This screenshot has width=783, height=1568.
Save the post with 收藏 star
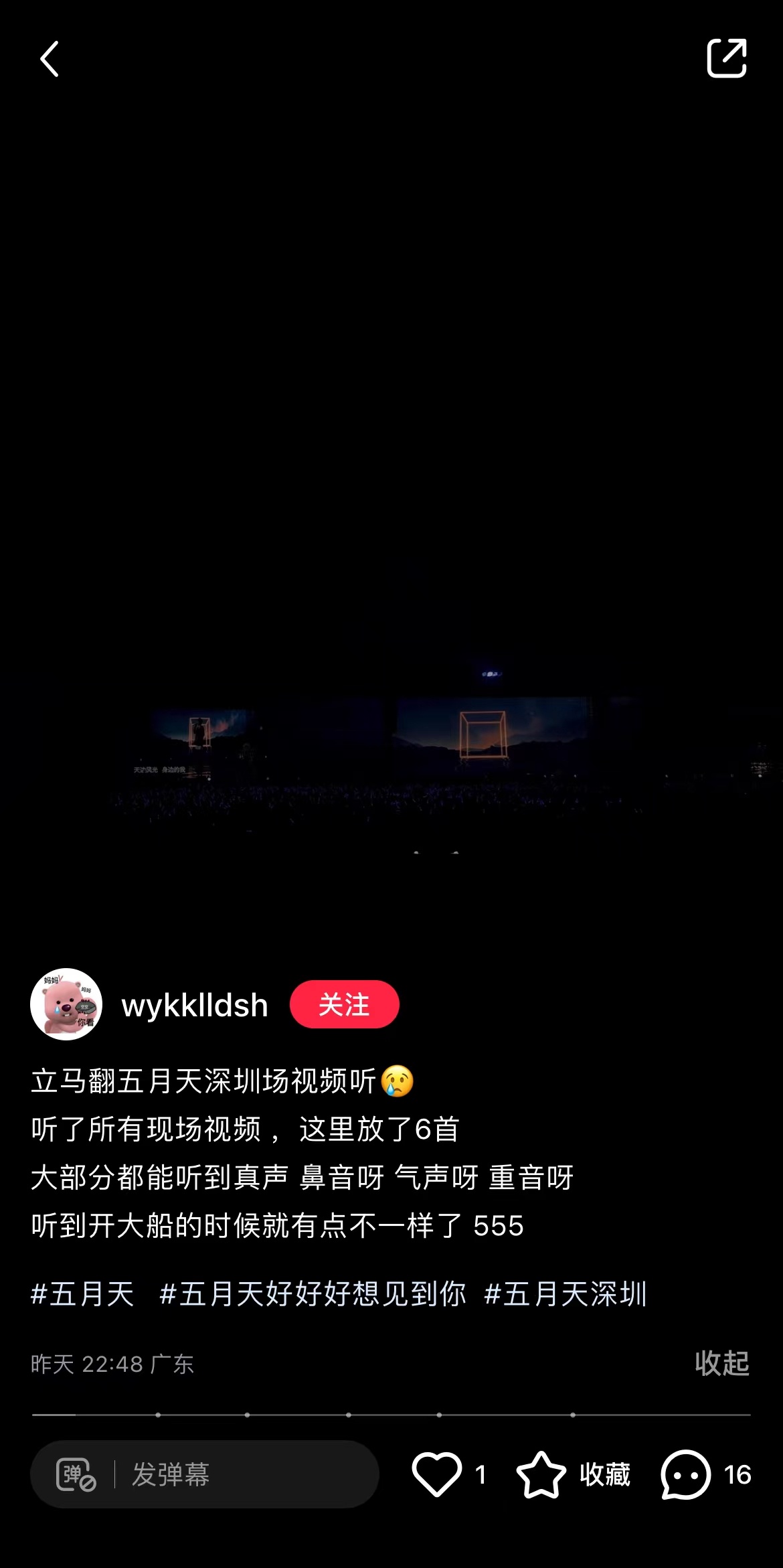tap(541, 1474)
